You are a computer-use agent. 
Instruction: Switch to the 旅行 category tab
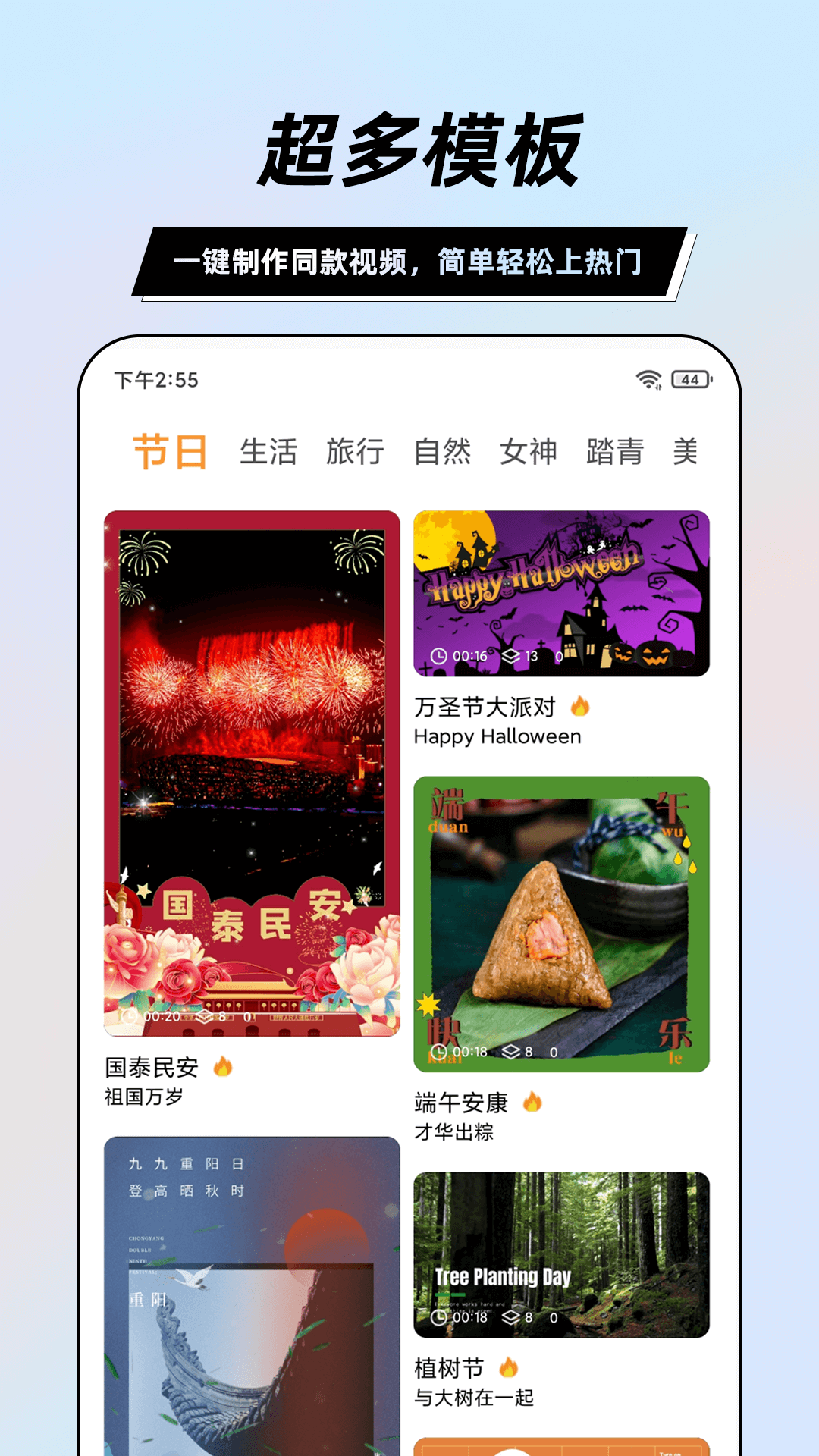pyautogui.click(x=356, y=450)
